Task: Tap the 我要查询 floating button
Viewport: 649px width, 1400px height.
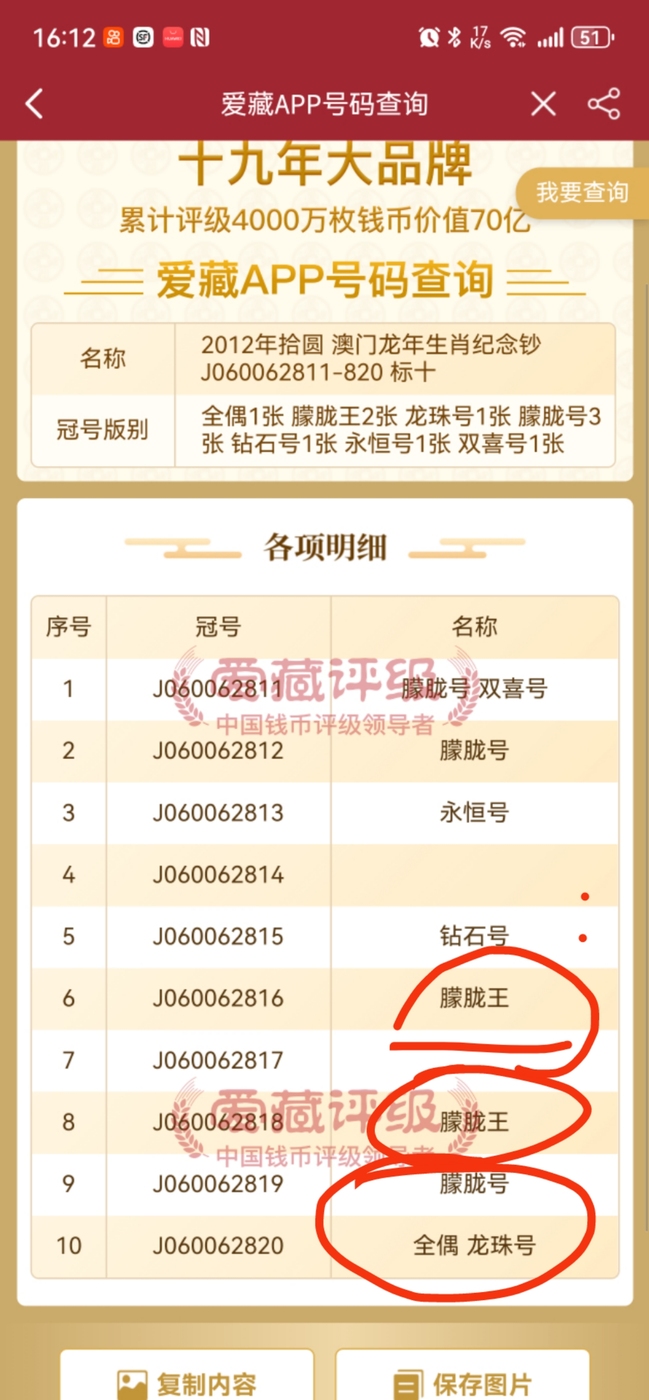Action: pyautogui.click(x=582, y=193)
